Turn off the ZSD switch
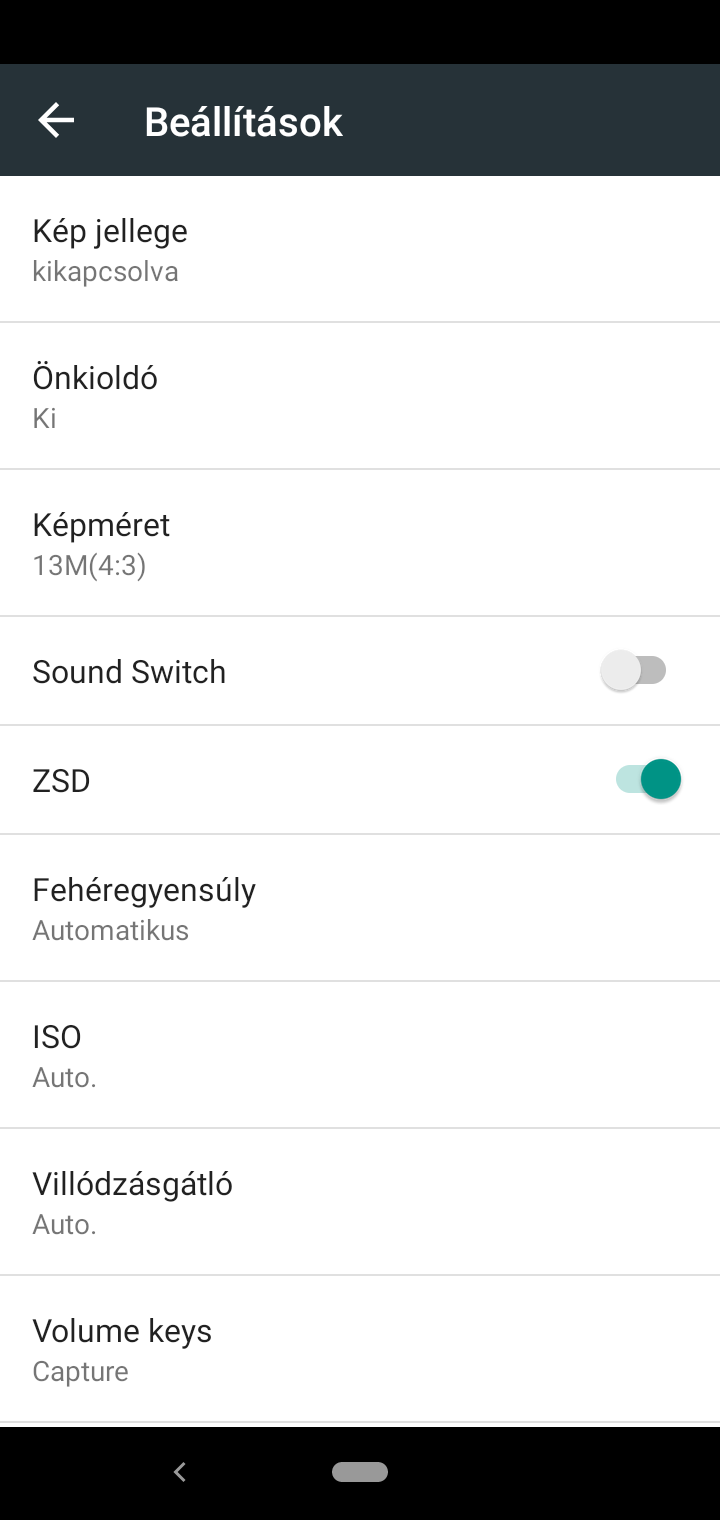 click(x=648, y=779)
